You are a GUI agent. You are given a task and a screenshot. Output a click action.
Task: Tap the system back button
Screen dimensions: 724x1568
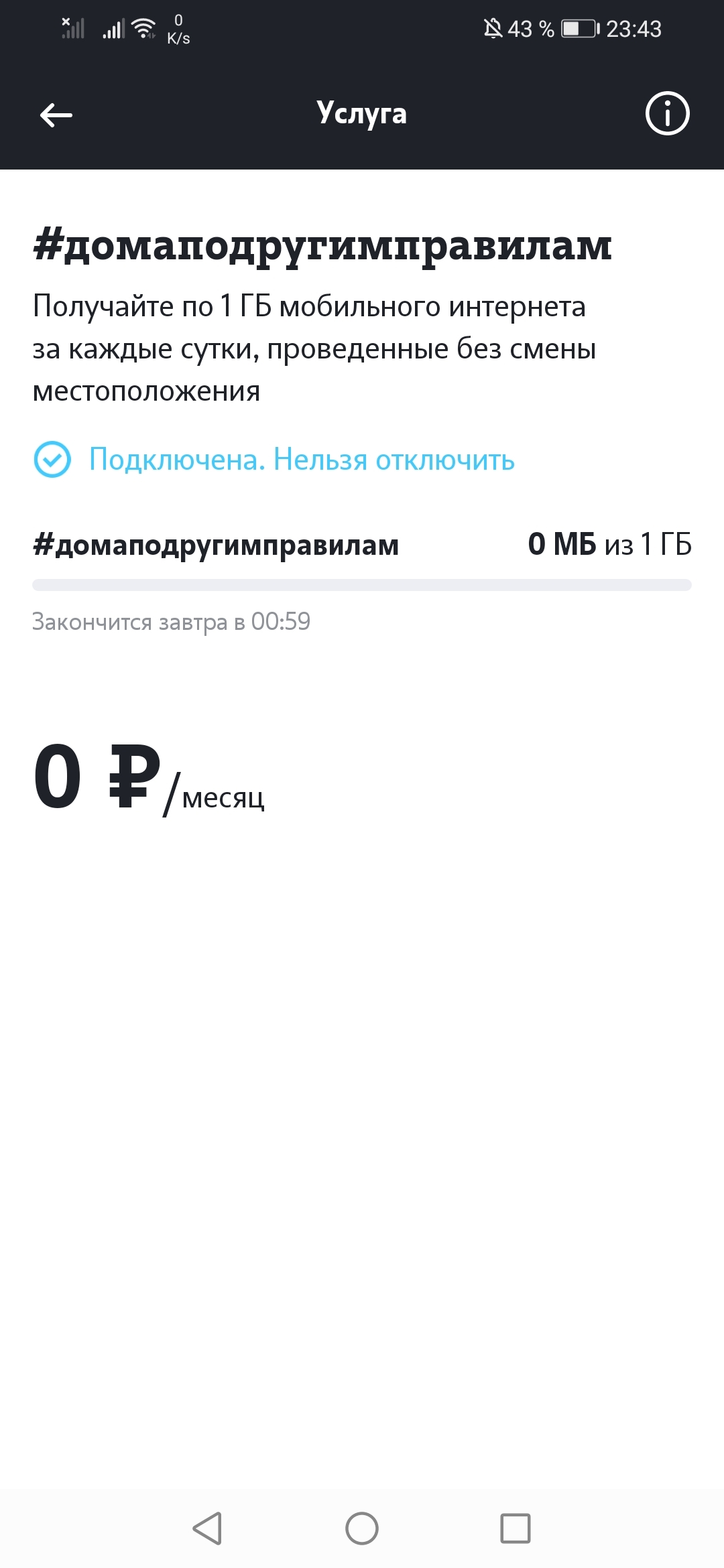point(207,1528)
